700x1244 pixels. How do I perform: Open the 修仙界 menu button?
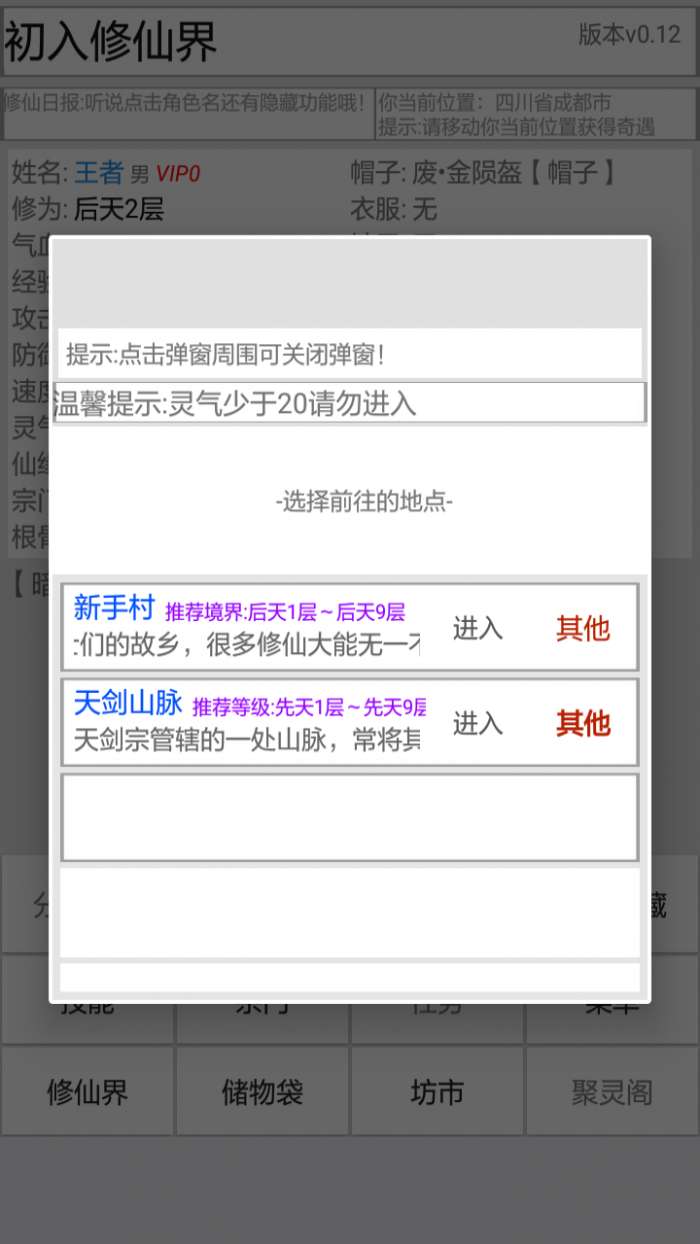pos(88,1092)
